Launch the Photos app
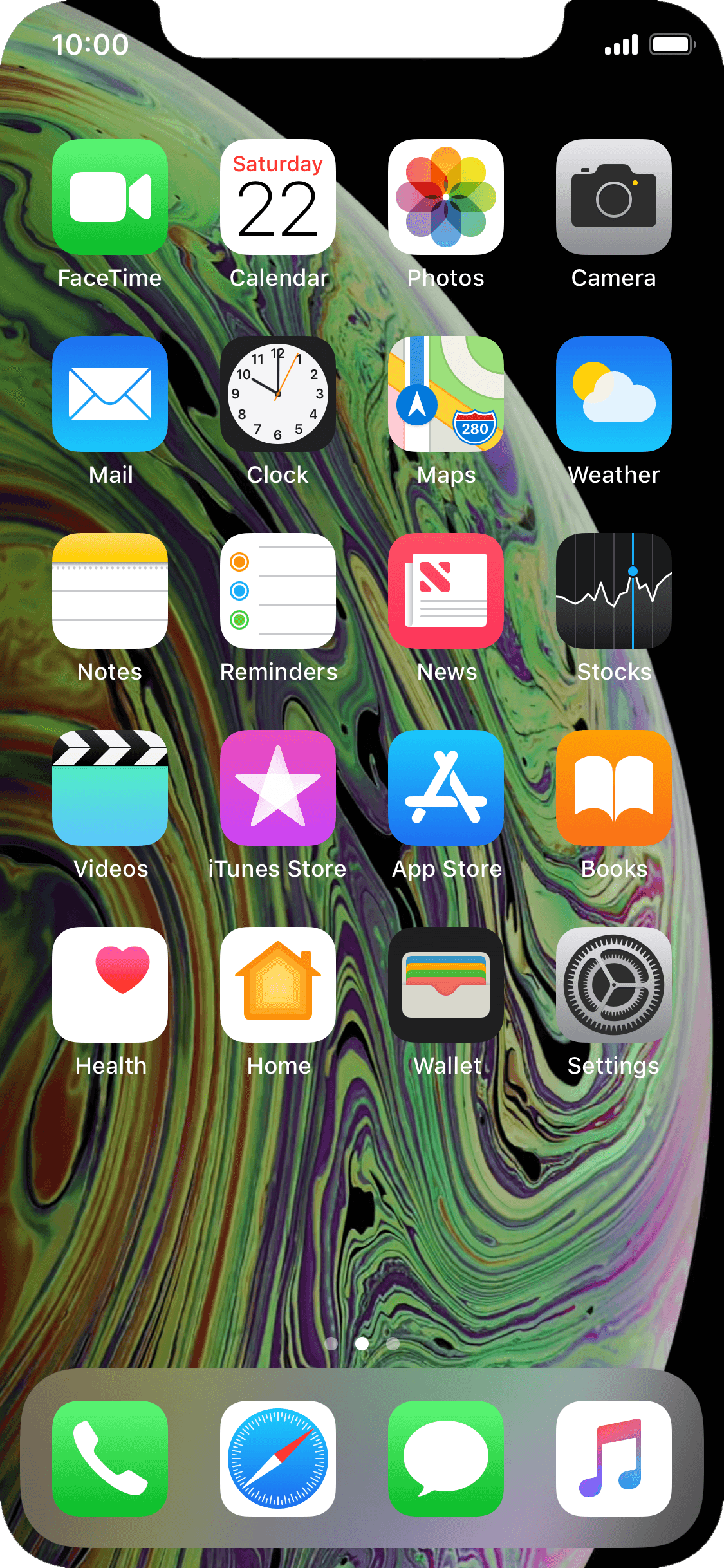Image resolution: width=724 pixels, height=1568 pixels. coord(446,198)
